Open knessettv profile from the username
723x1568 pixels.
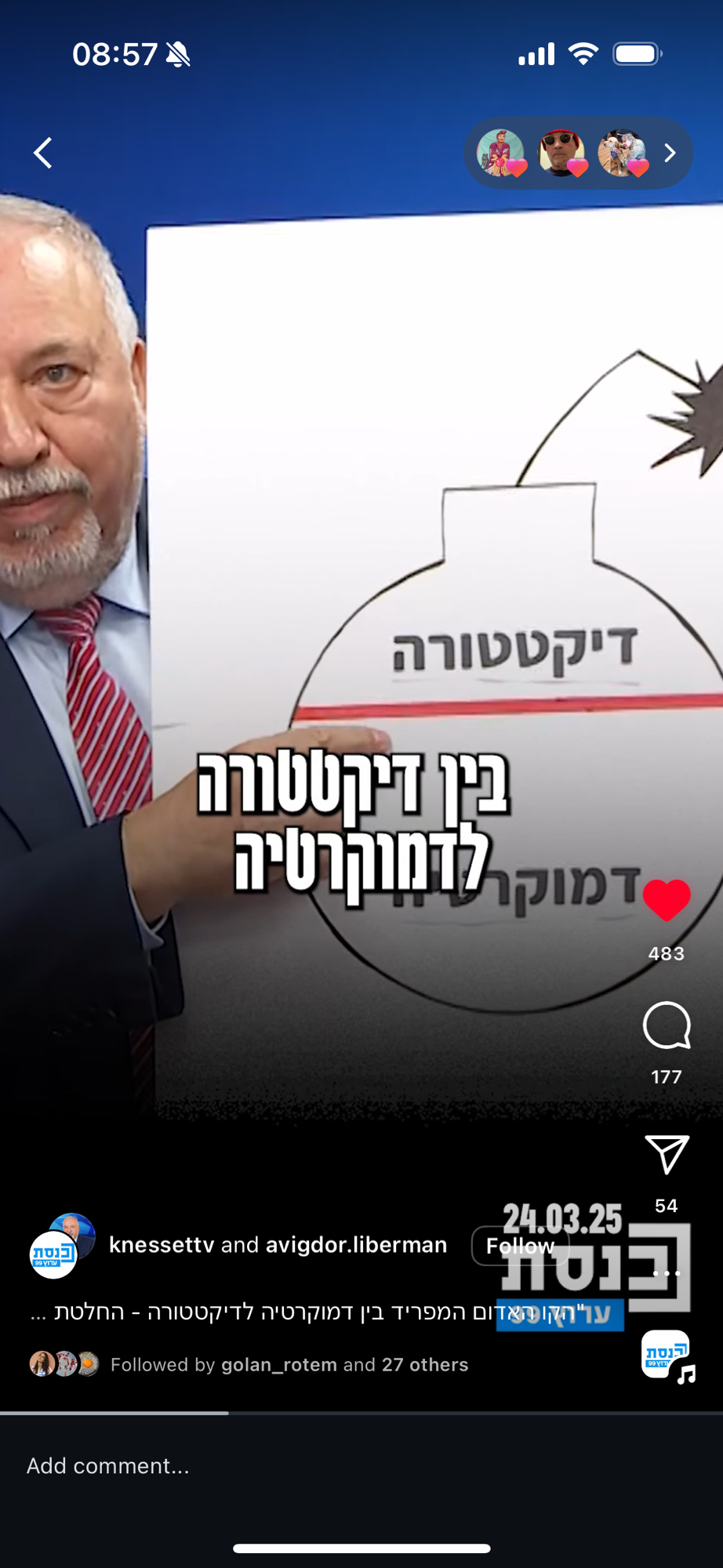161,1245
